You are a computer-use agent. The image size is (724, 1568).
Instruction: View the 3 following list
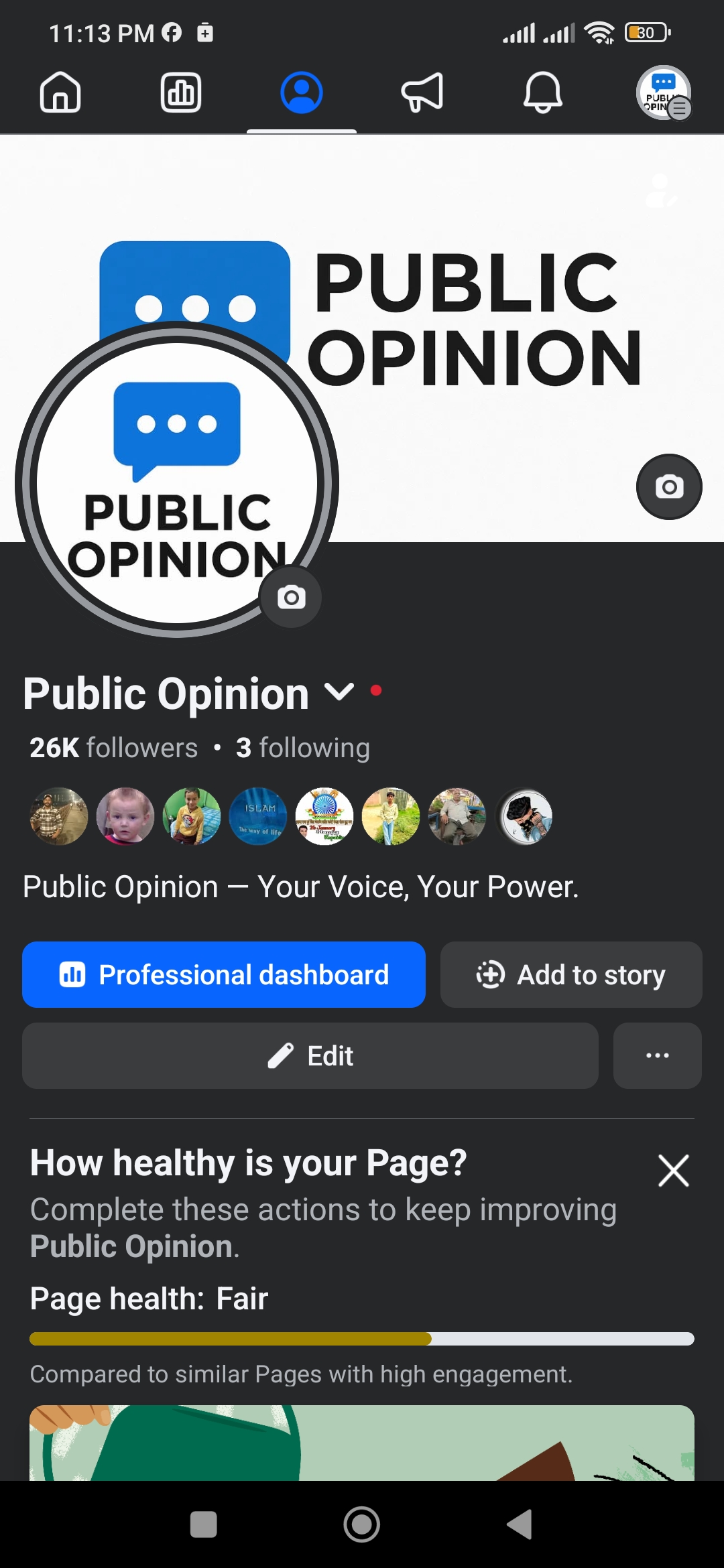point(302,748)
